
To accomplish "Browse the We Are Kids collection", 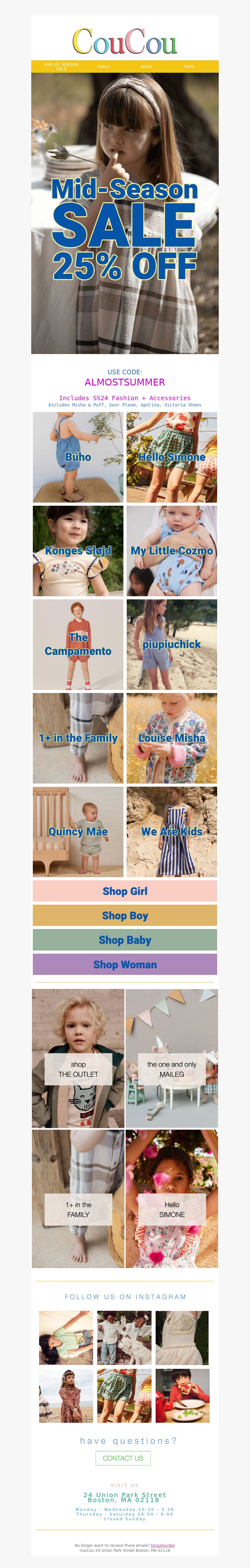I will click(x=172, y=832).
